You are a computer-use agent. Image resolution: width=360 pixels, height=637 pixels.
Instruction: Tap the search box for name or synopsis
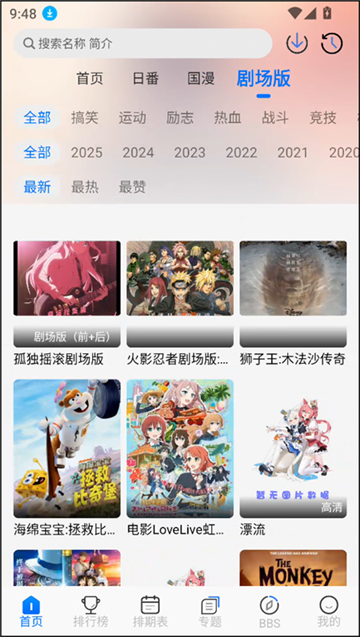click(x=143, y=43)
